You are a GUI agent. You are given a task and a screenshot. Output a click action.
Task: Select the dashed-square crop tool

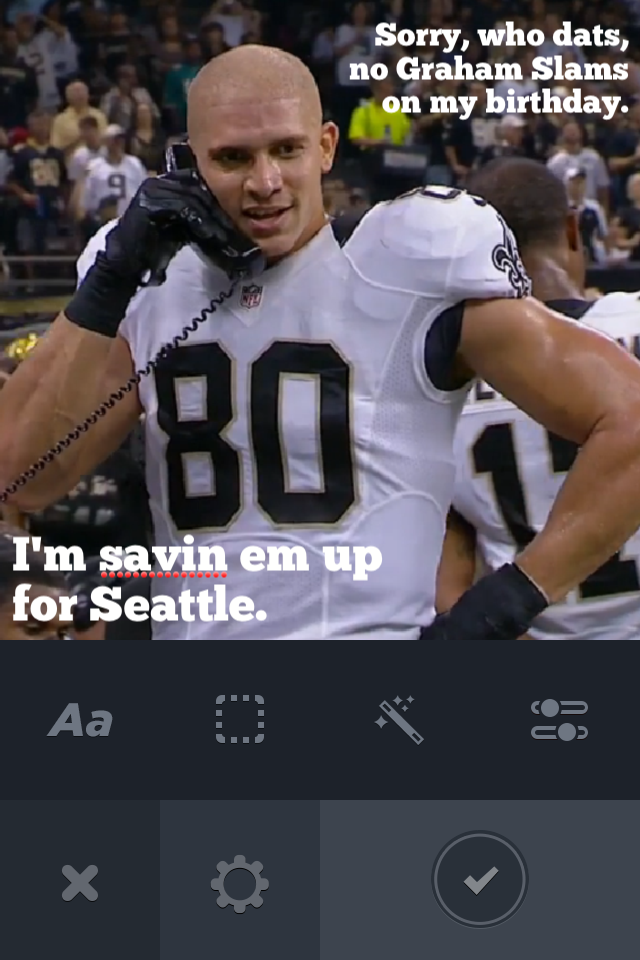(240, 719)
